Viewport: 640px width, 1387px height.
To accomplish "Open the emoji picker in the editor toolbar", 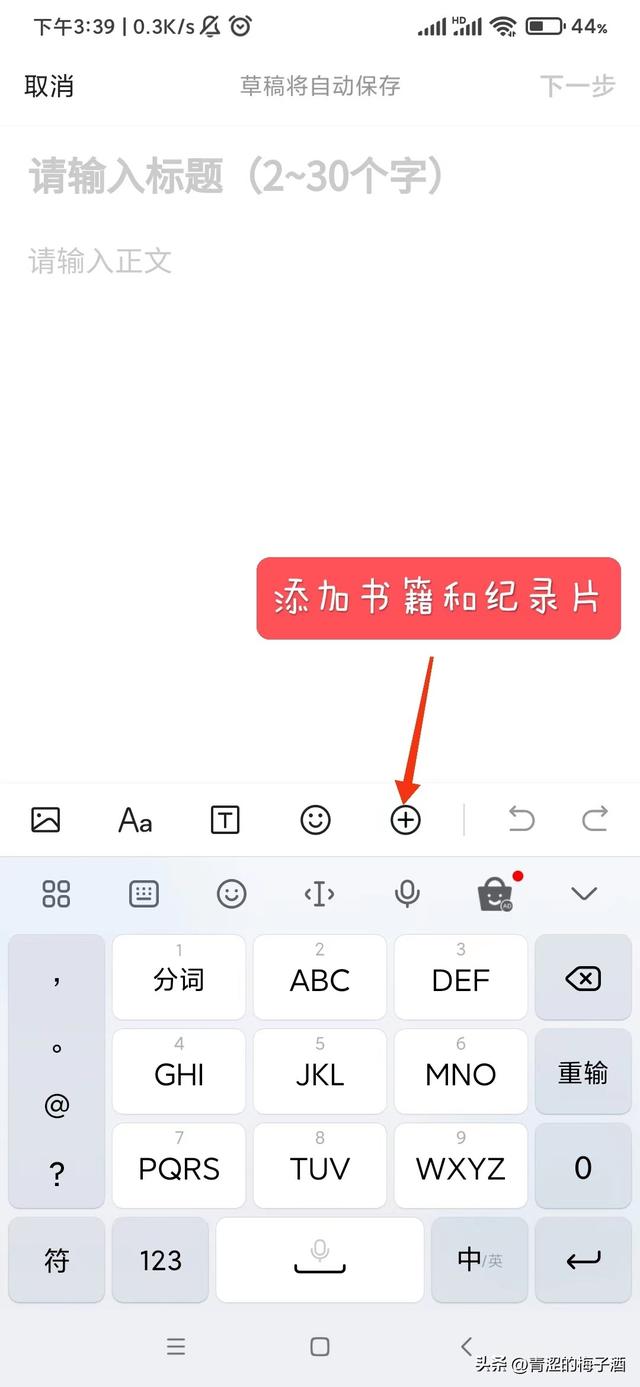I will pyautogui.click(x=316, y=820).
